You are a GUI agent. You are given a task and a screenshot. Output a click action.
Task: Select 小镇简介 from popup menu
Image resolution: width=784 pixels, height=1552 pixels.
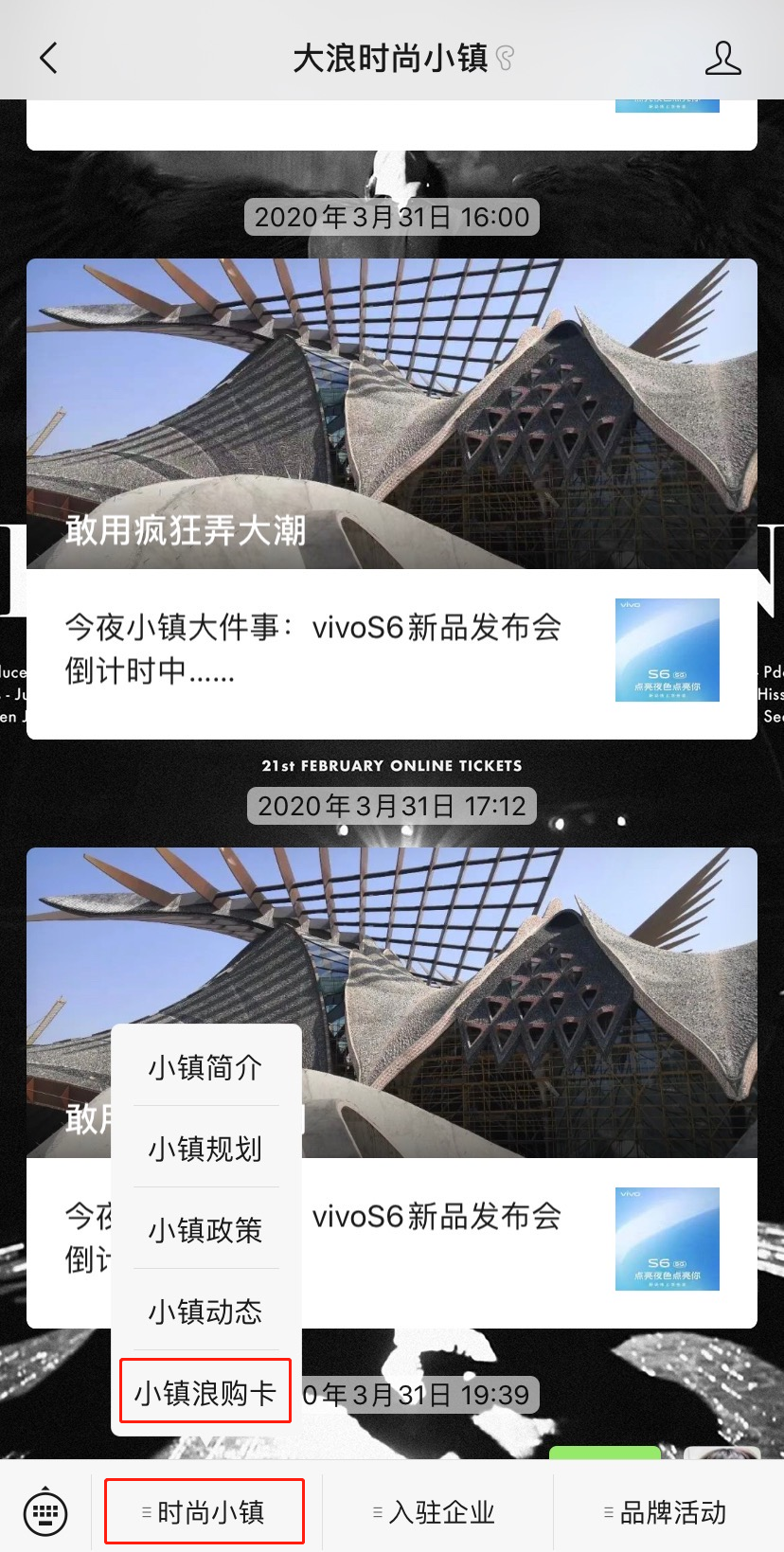click(205, 1067)
